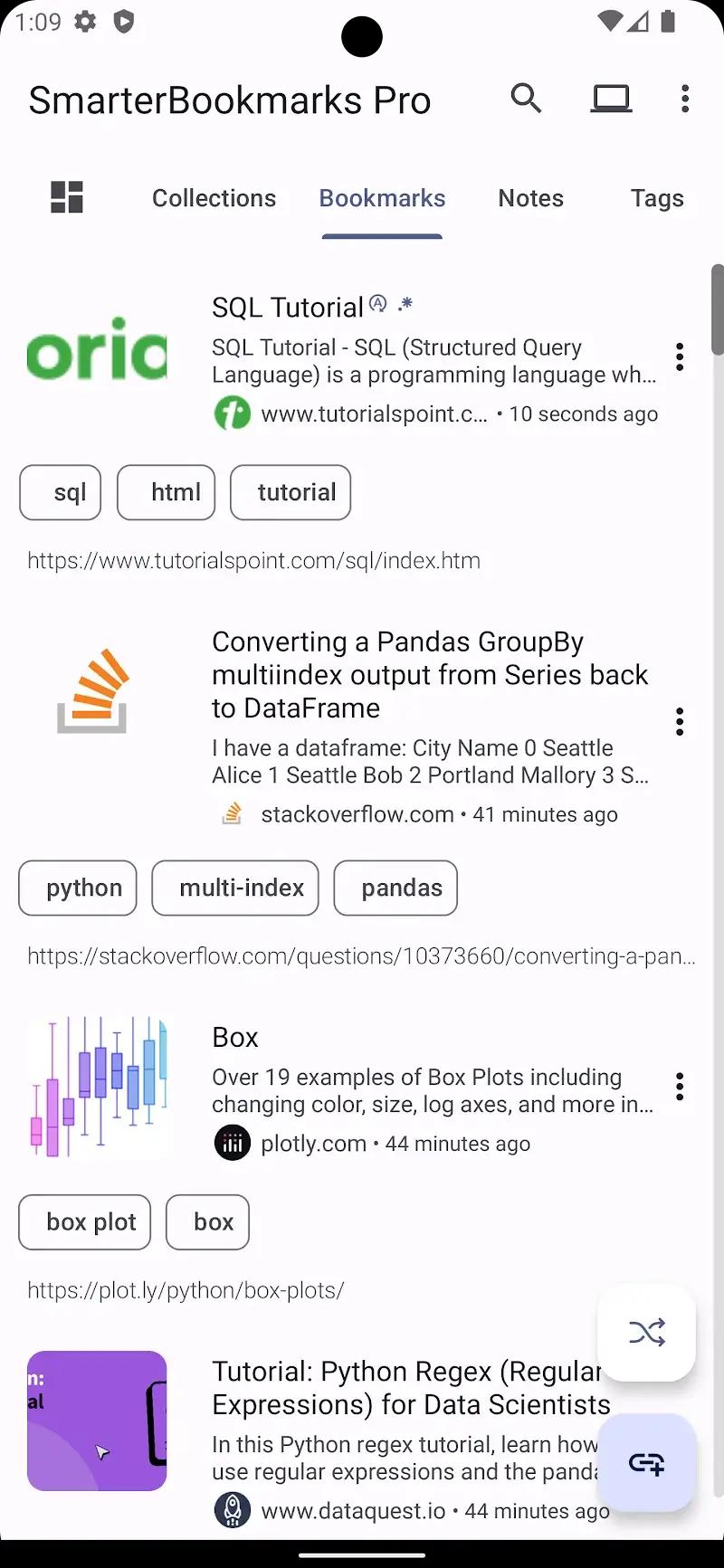Open the grid layout view icon
This screenshot has width=724, height=1568.
click(64, 197)
